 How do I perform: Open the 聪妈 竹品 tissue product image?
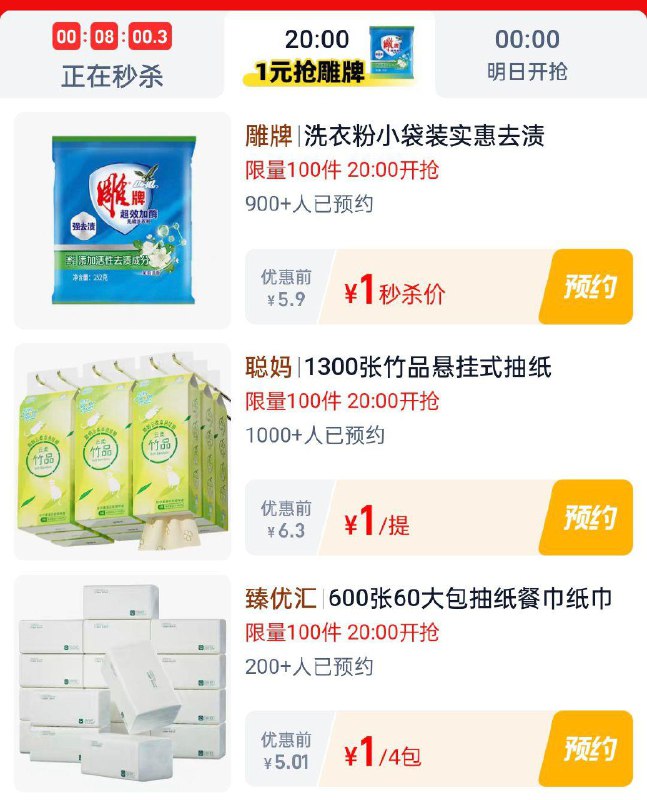pos(123,452)
